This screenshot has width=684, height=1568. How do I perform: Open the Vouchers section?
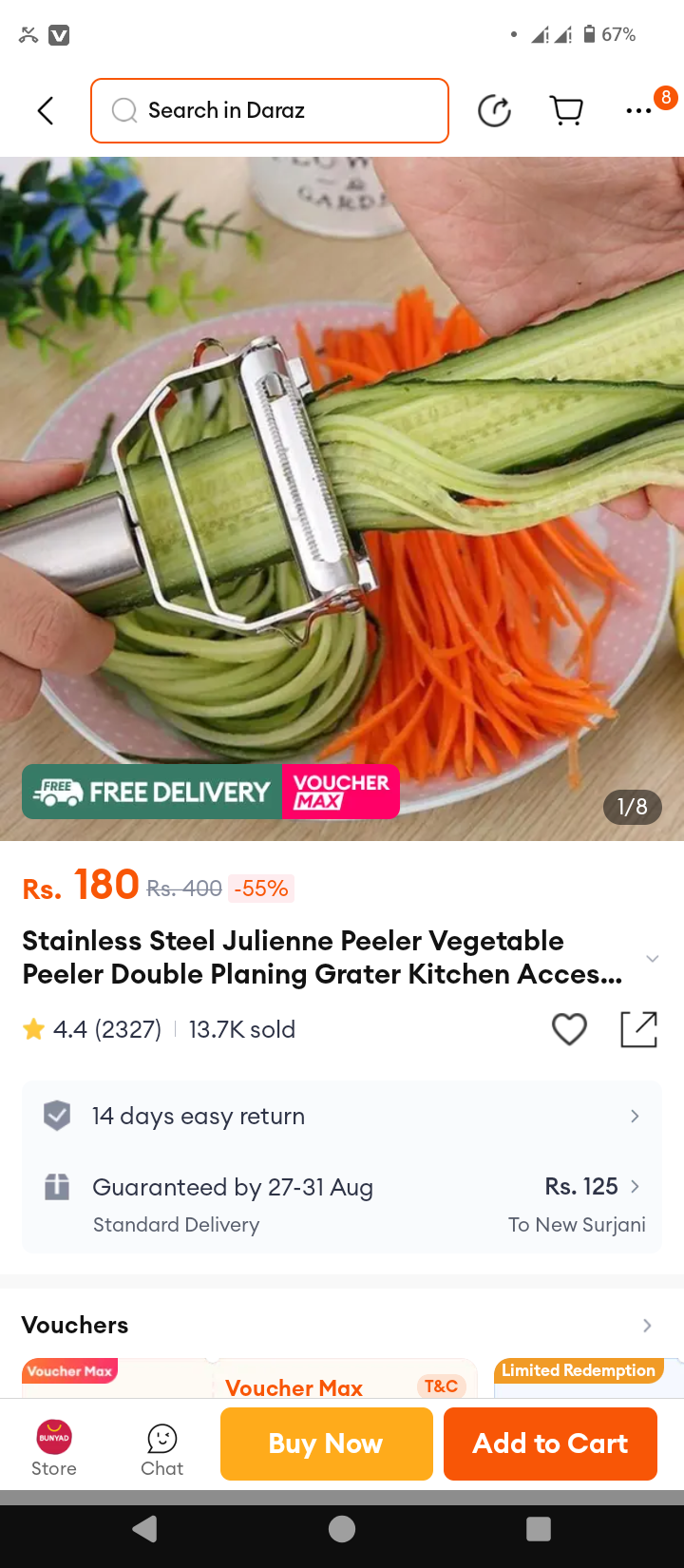pyautogui.click(x=342, y=1325)
